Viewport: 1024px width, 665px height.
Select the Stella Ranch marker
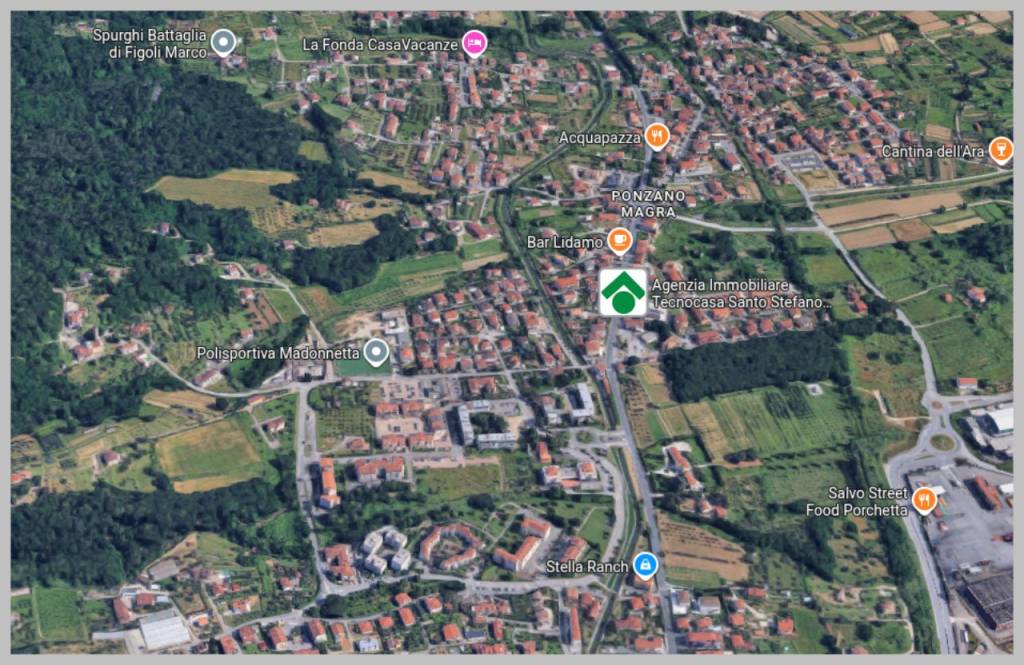(x=645, y=566)
